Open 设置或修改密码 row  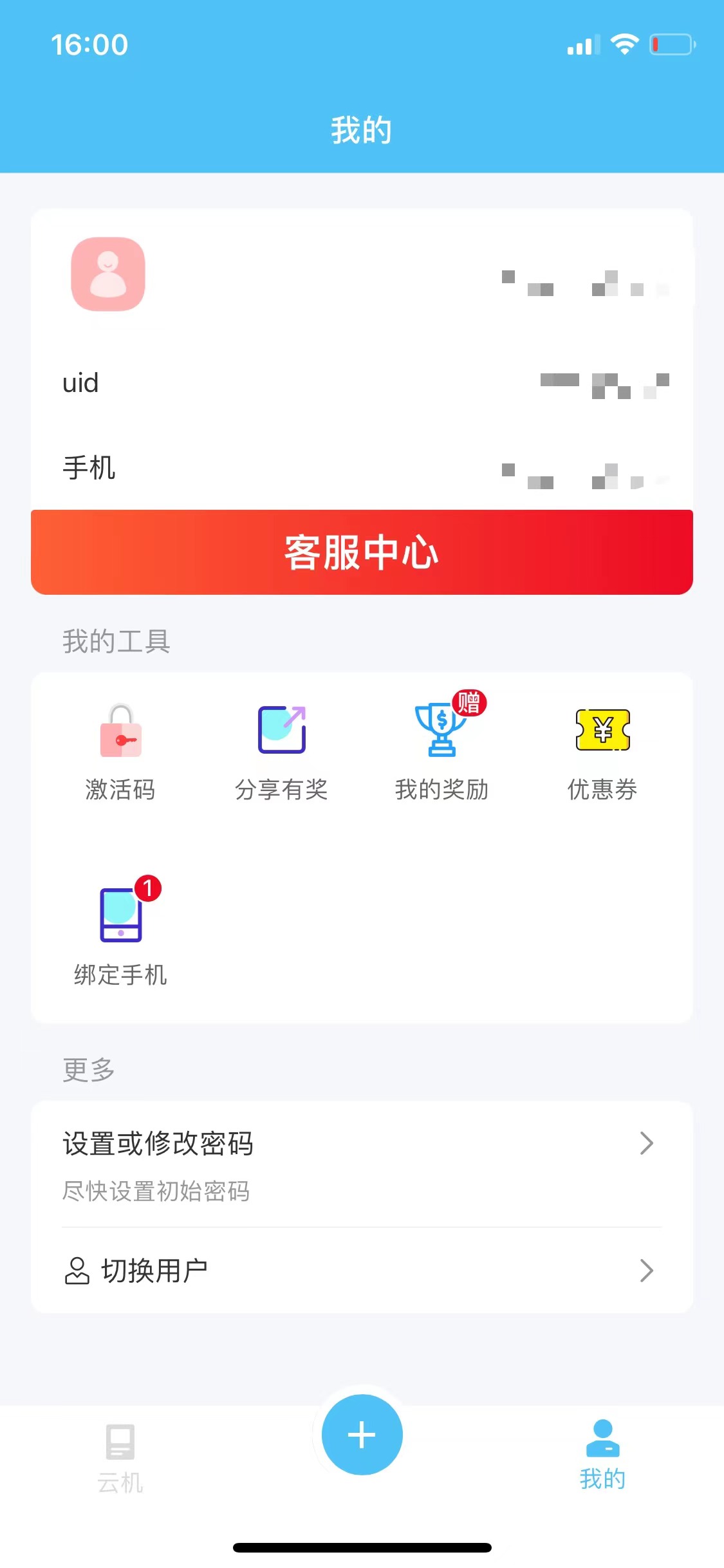(362, 1164)
